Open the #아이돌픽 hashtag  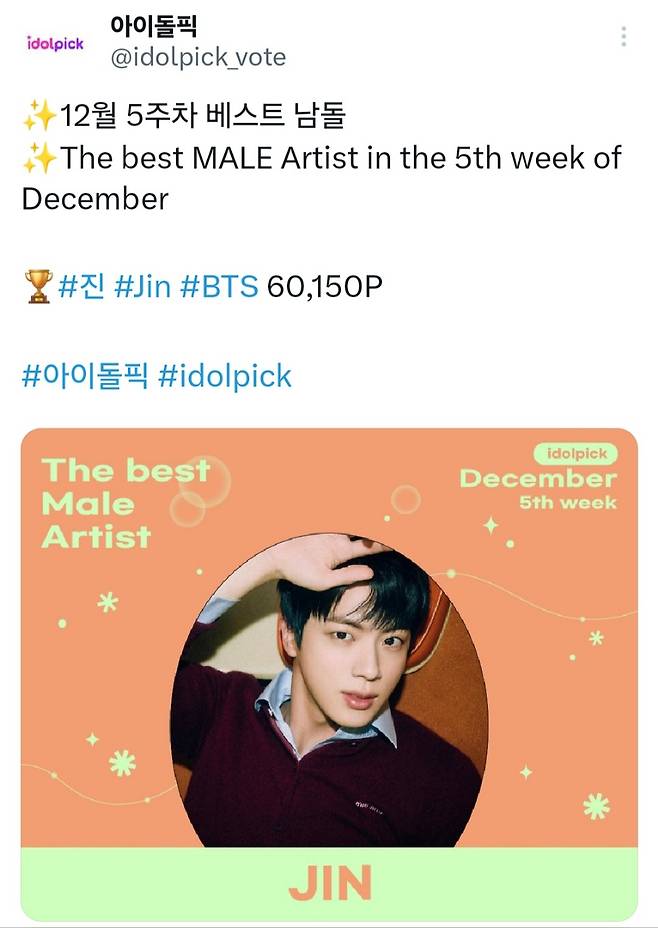pos(84,376)
